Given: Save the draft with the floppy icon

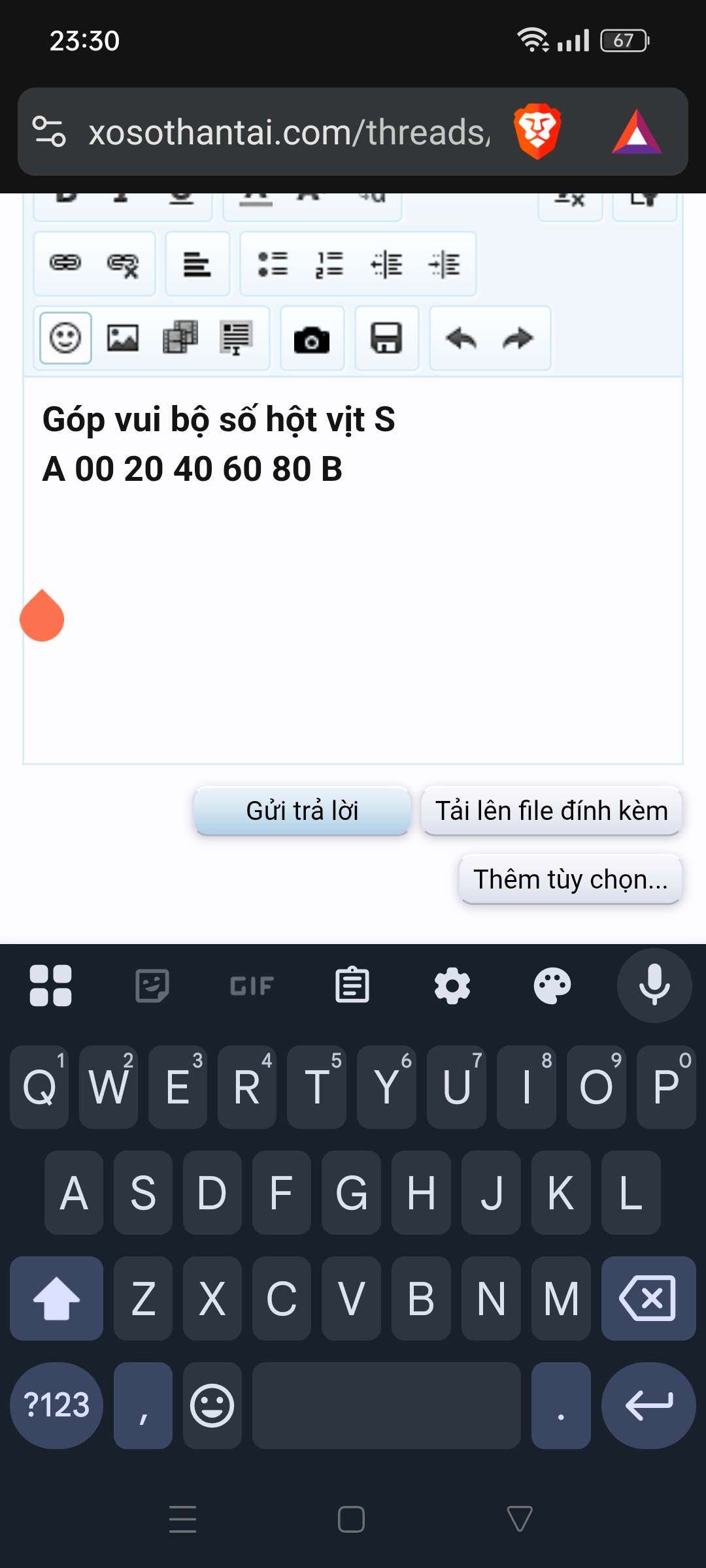Looking at the screenshot, I should point(386,338).
